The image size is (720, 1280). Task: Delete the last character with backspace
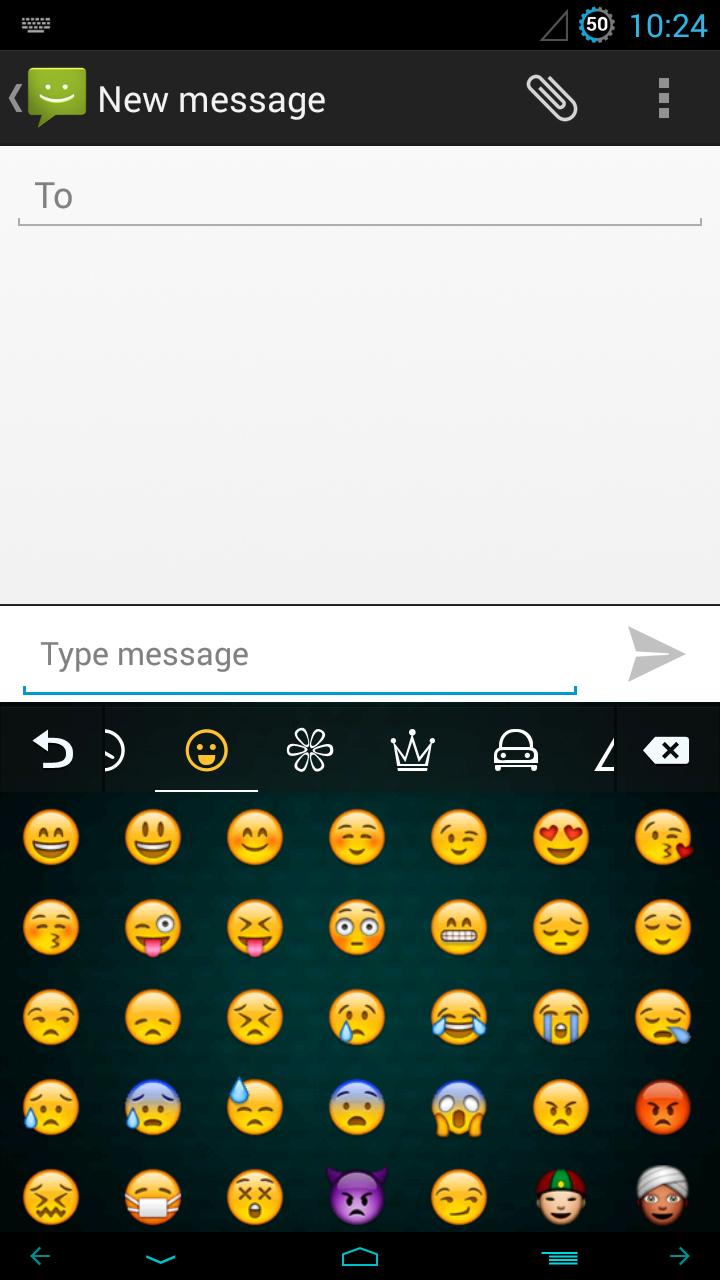pos(666,749)
